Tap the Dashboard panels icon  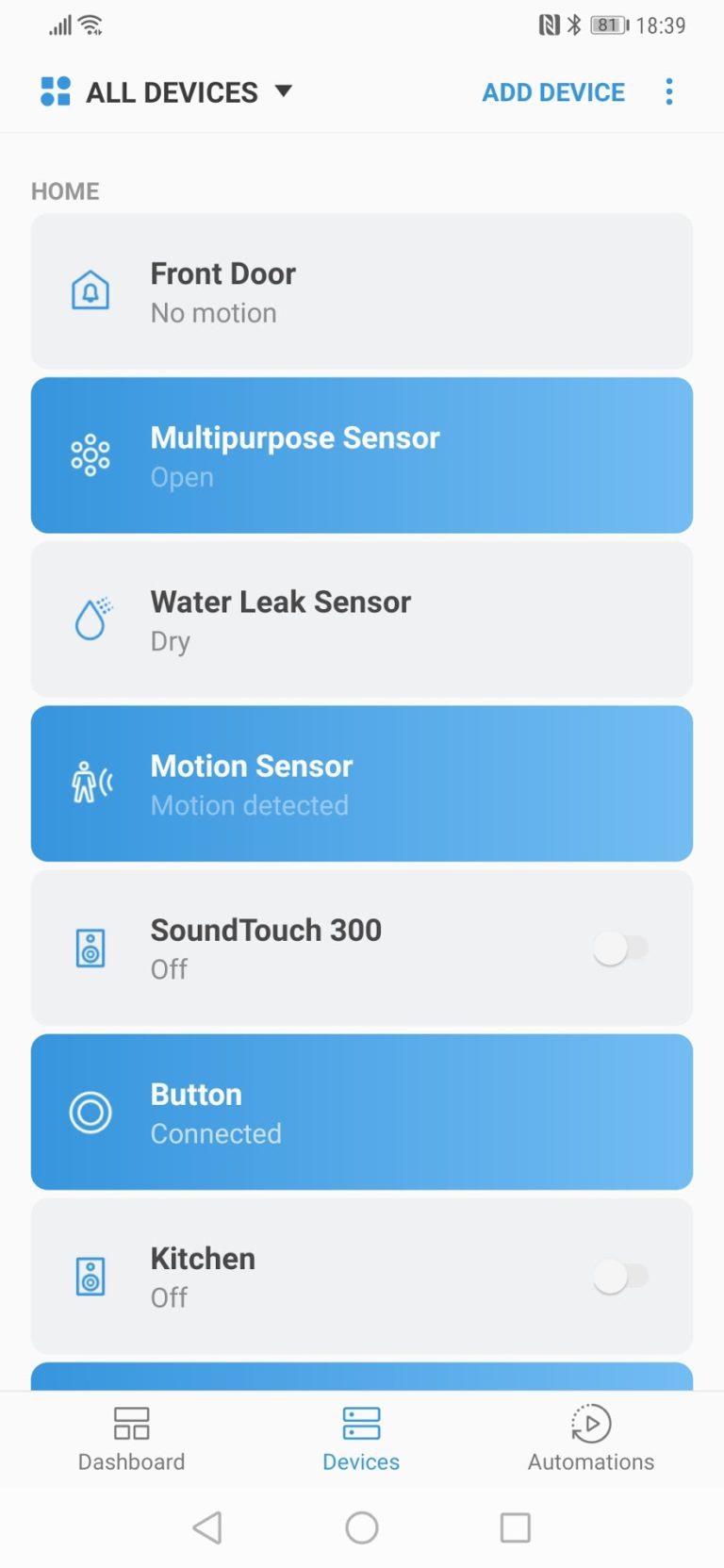coord(131,1423)
